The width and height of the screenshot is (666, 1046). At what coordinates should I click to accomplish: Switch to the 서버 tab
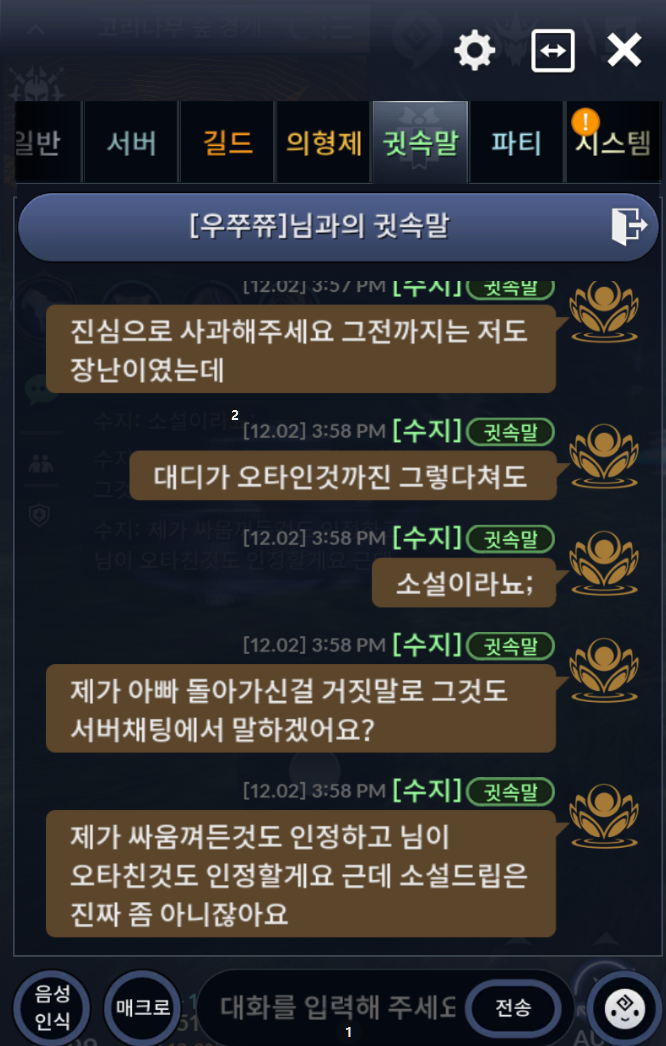pyautogui.click(x=131, y=142)
